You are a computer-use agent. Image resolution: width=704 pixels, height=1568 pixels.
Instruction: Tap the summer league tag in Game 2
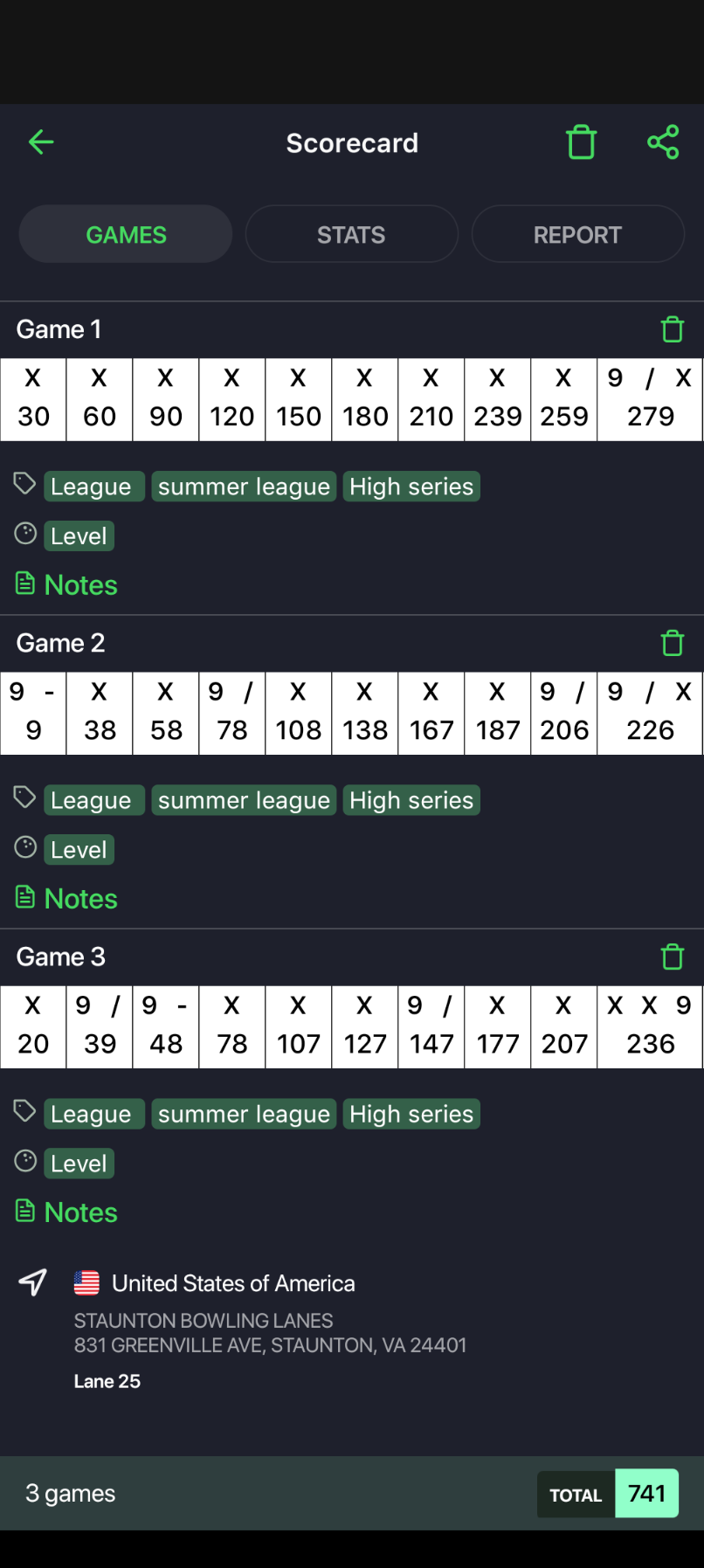244,800
